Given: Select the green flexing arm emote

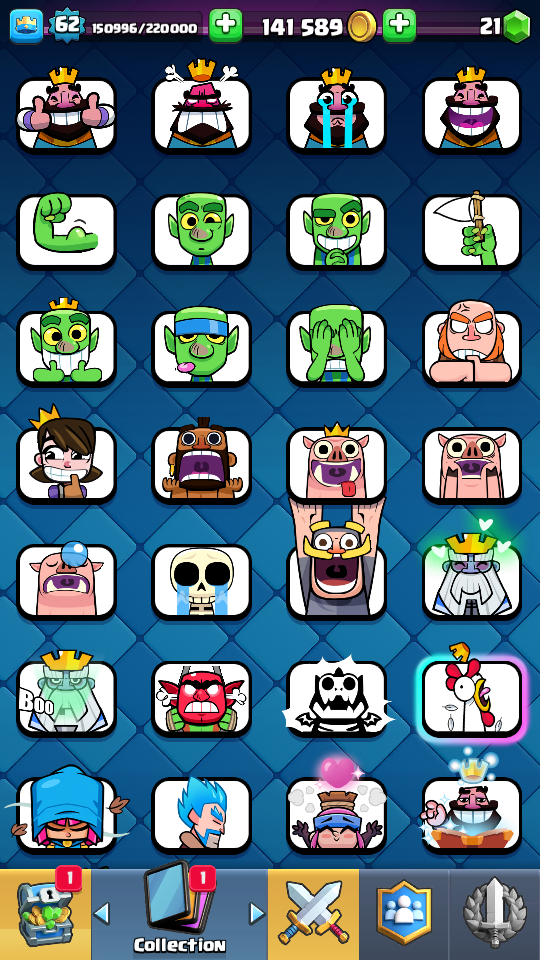Looking at the screenshot, I should pyautogui.click(x=66, y=231).
